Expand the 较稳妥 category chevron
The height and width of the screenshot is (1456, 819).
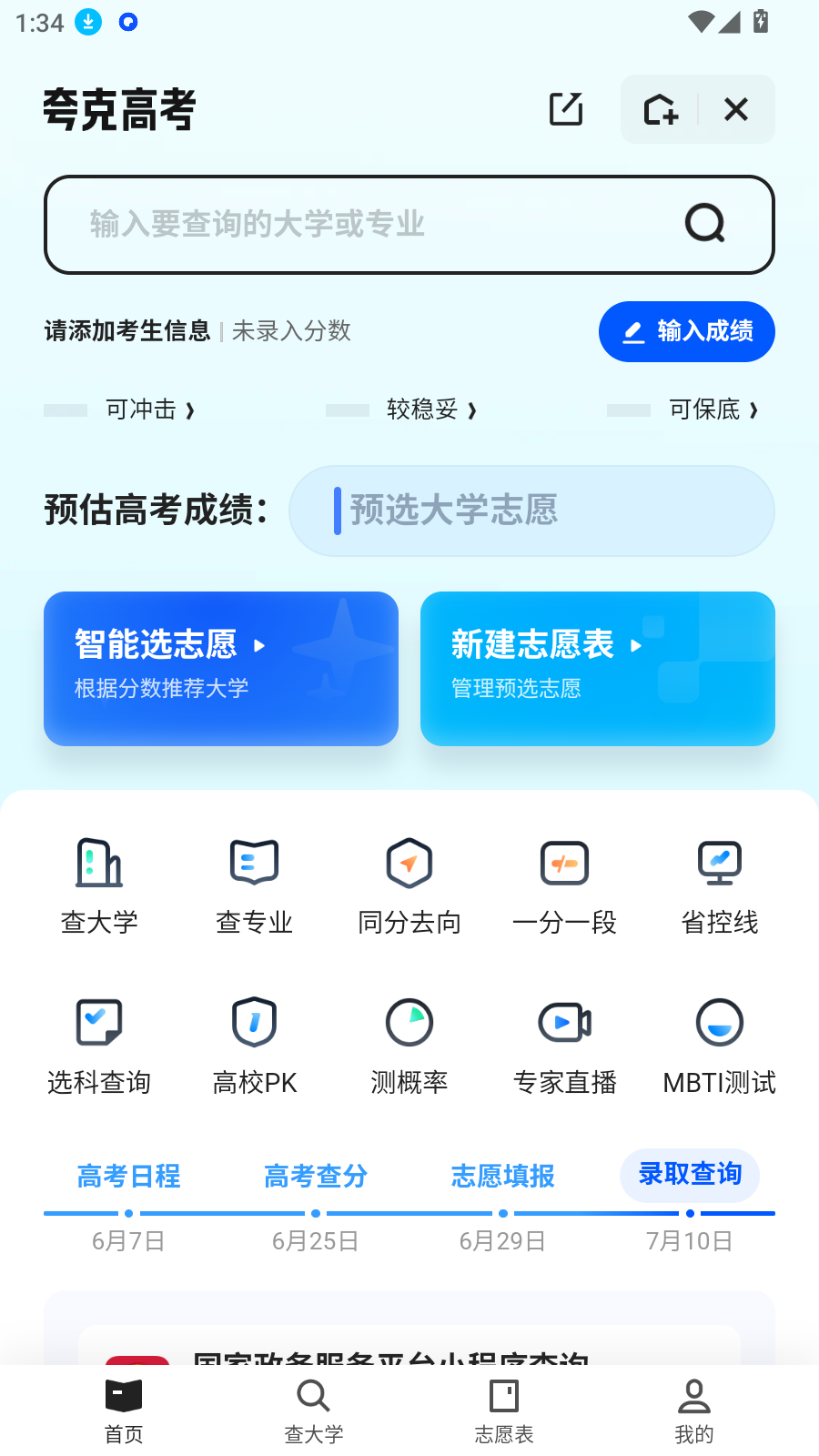point(471,410)
